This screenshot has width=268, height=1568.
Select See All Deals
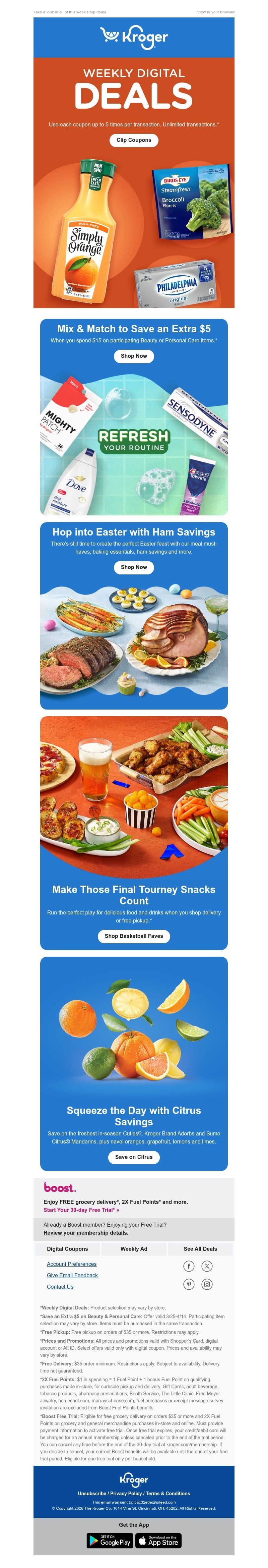coord(200,1249)
